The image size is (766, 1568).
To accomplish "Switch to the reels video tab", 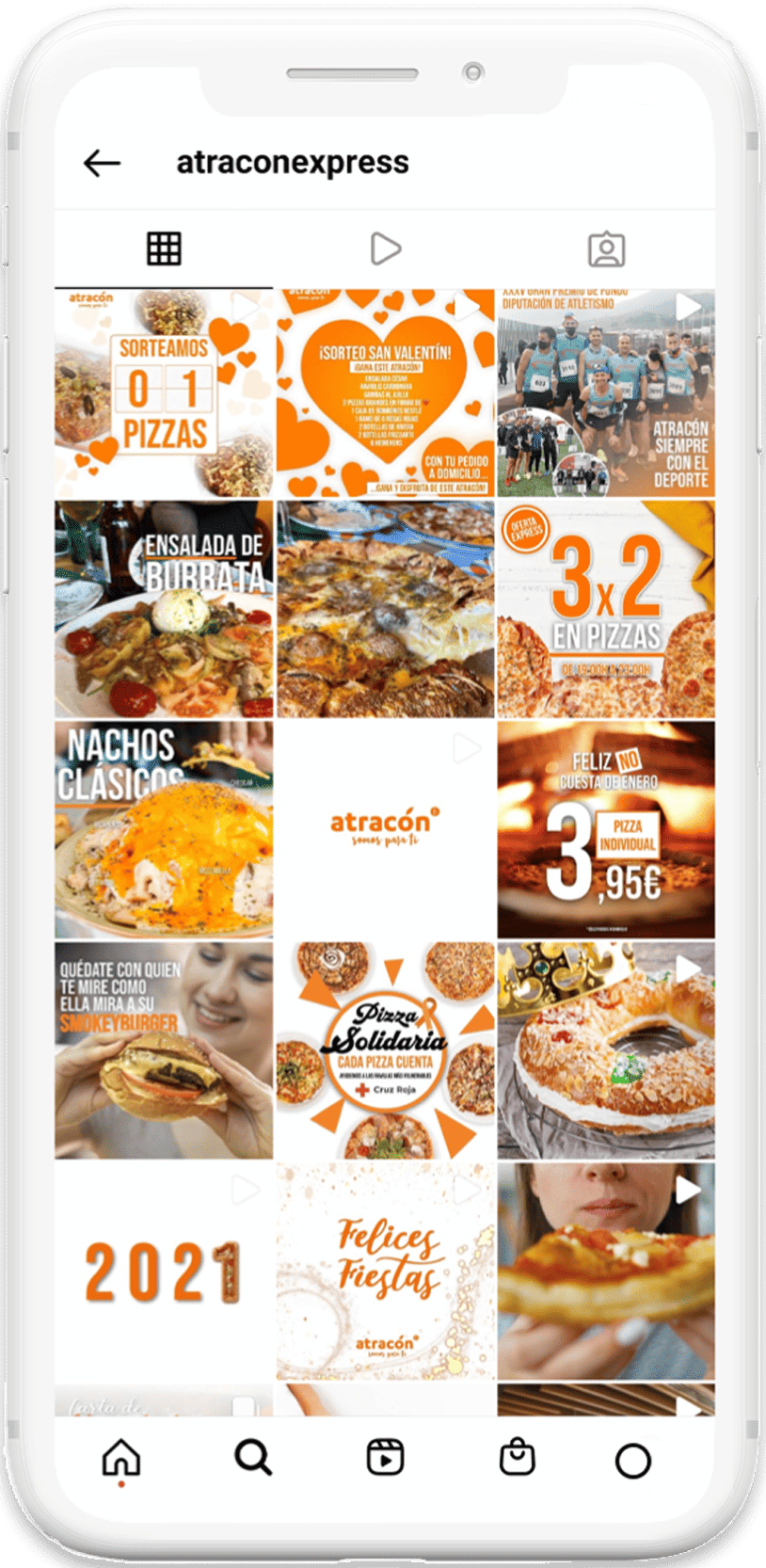I will (x=385, y=248).
